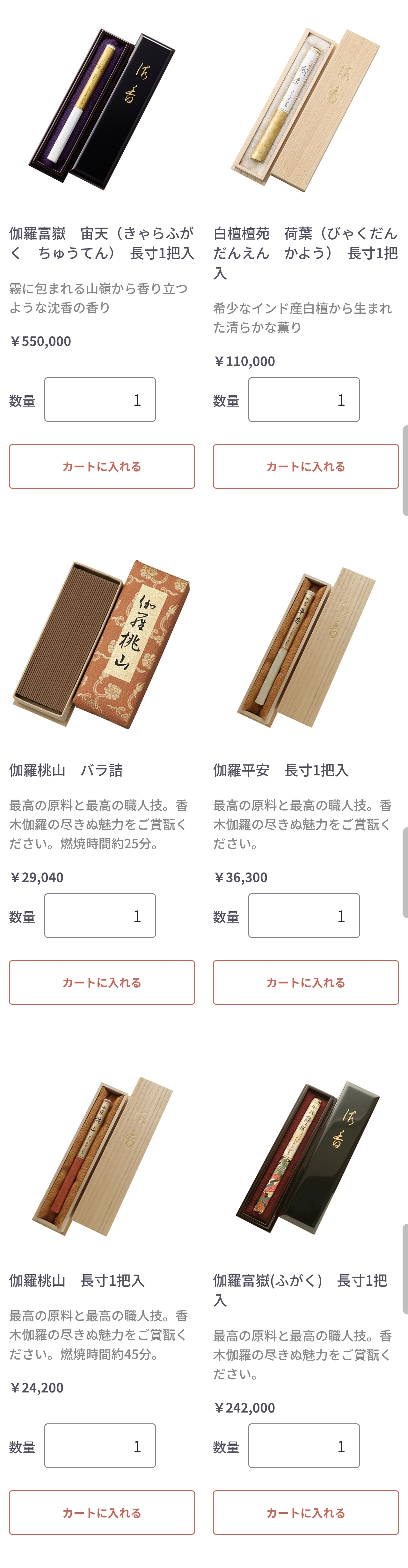Open the 伽羅富嶽 宙天 product image
The height and width of the screenshot is (1568, 408).
(102, 110)
